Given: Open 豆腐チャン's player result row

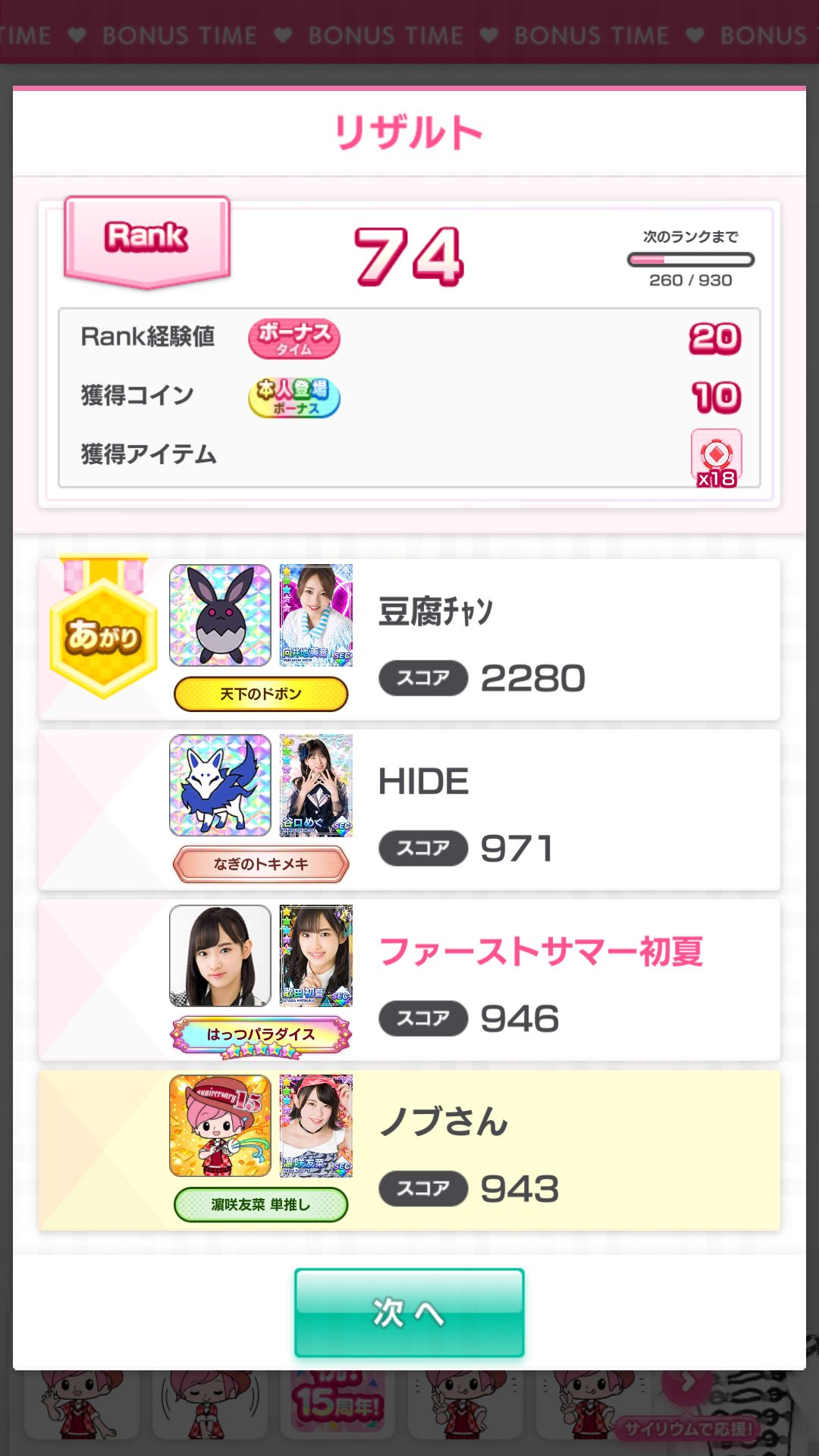Looking at the screenshot, I should [409, 640].
